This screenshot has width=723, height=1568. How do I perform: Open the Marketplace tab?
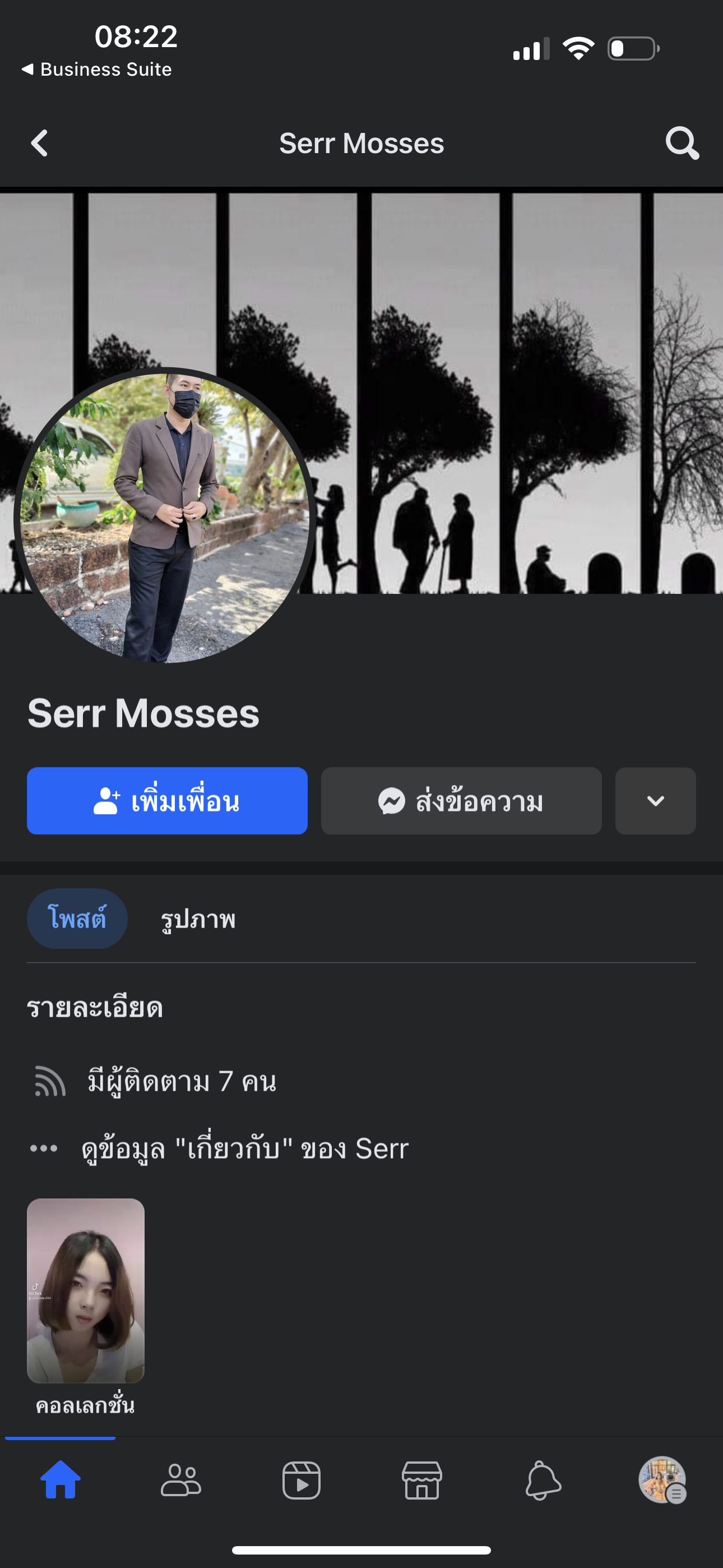(x=421, y=1480)
